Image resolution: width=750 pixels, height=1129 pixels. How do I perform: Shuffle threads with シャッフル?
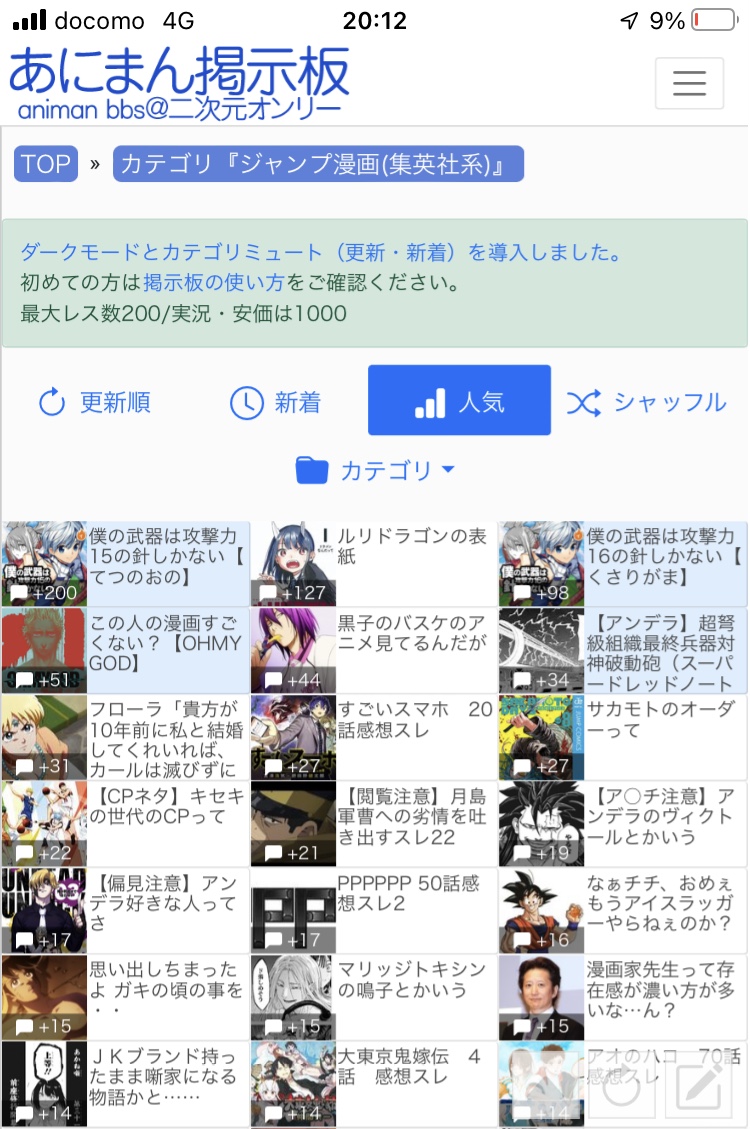pos(646,403)
